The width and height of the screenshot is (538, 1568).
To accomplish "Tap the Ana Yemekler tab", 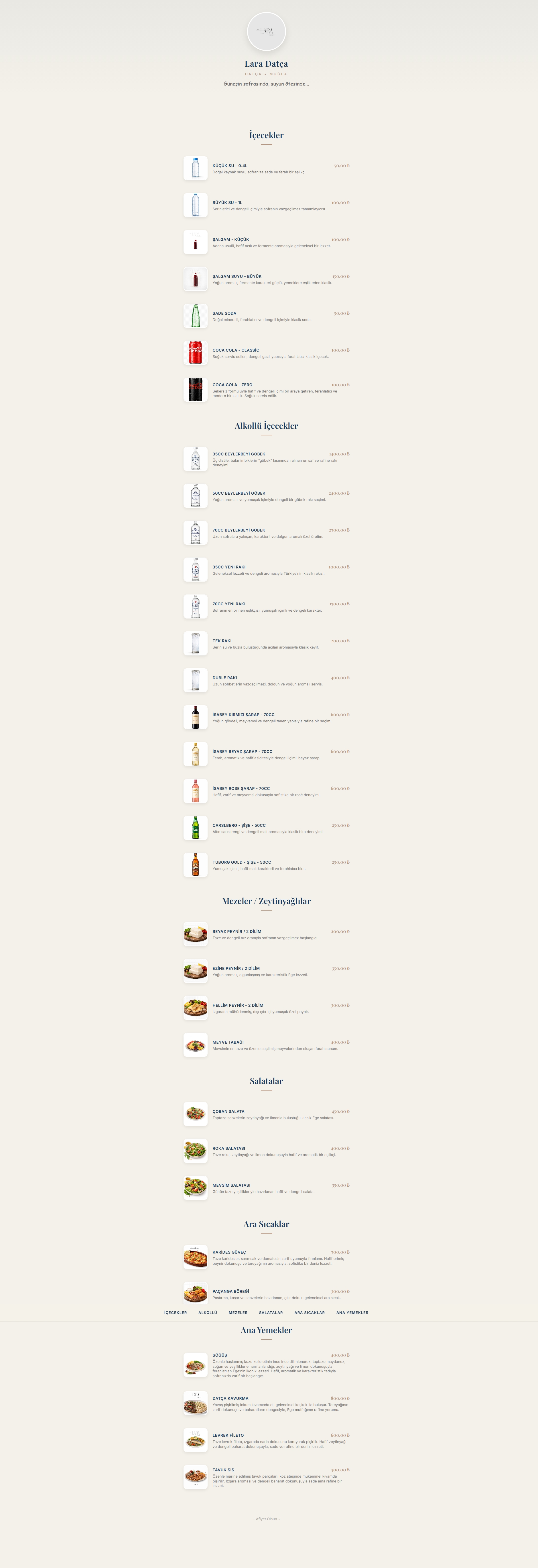I will click(352, 1312).
